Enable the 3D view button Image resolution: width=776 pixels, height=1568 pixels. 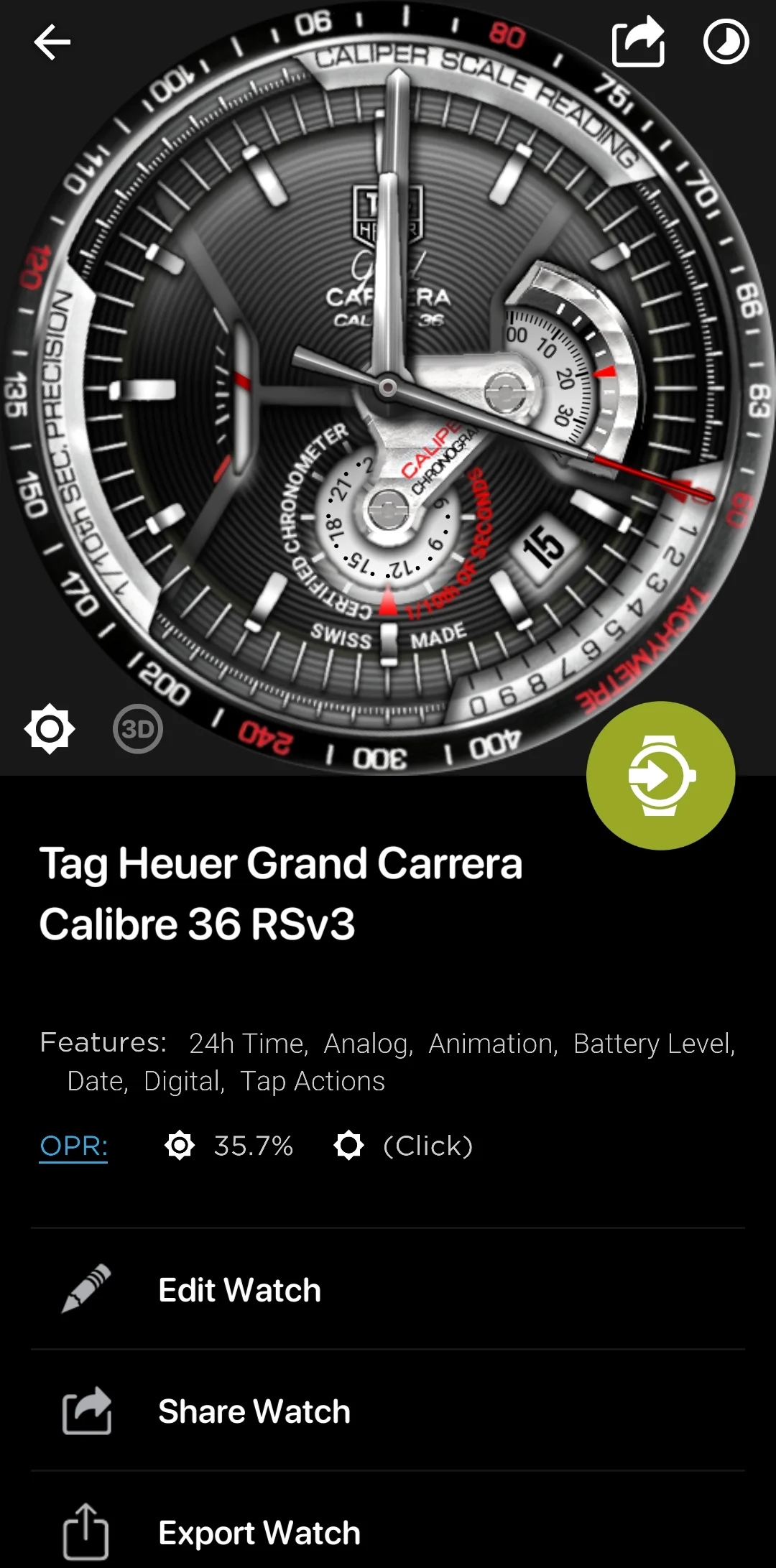(x=137, y=729)
